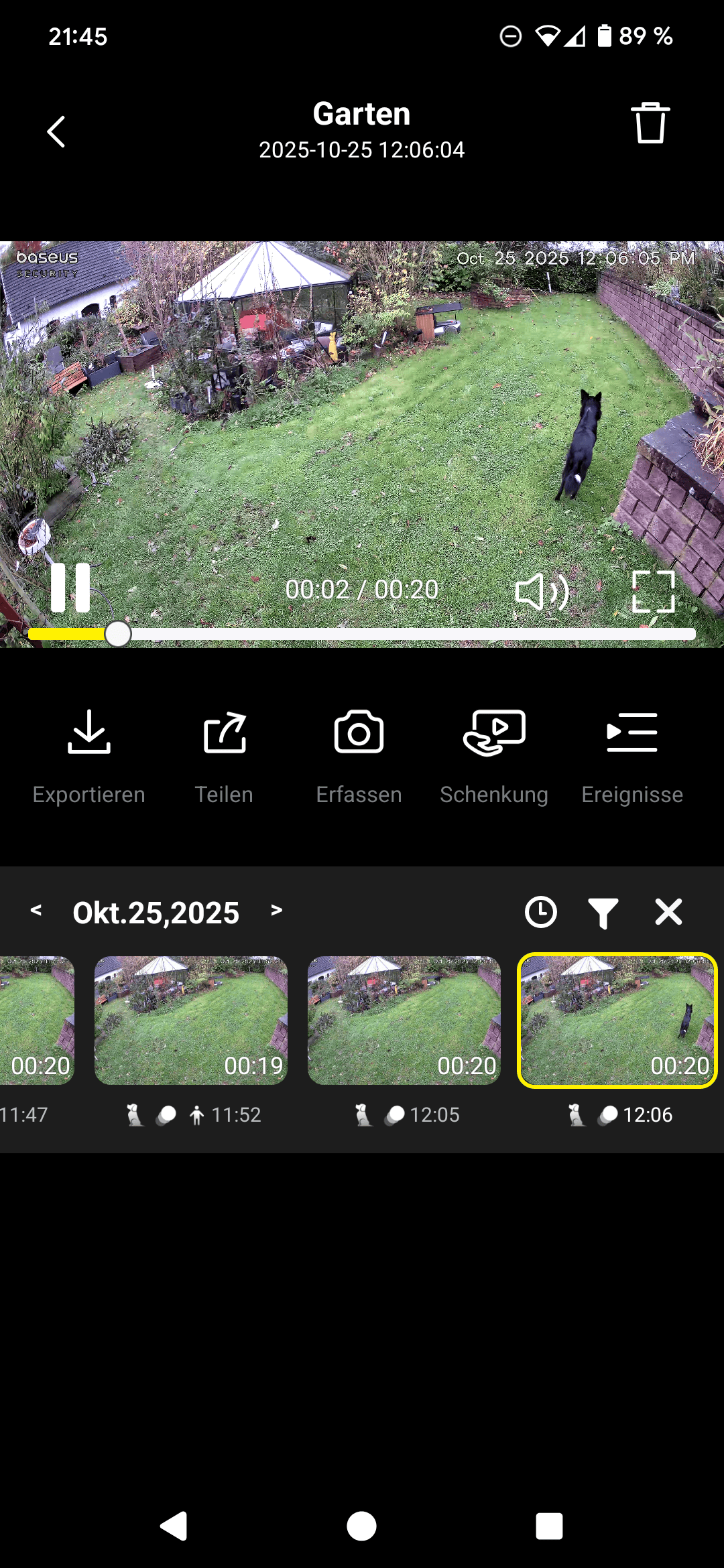The width and height of the screenshot is (724, 1568).
Task: Go to the next day
Action: [x=276, y=911]
